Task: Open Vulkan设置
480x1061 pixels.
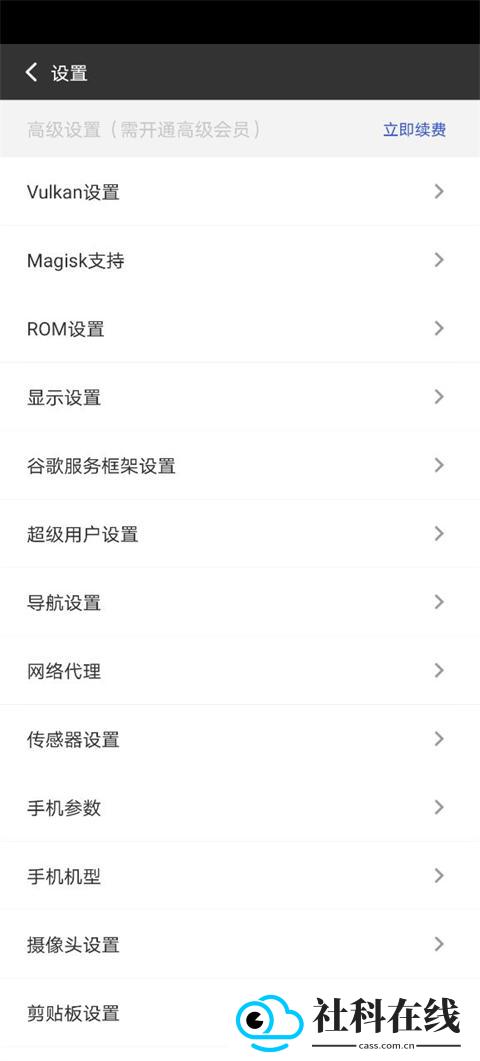Action: point(240,191)
